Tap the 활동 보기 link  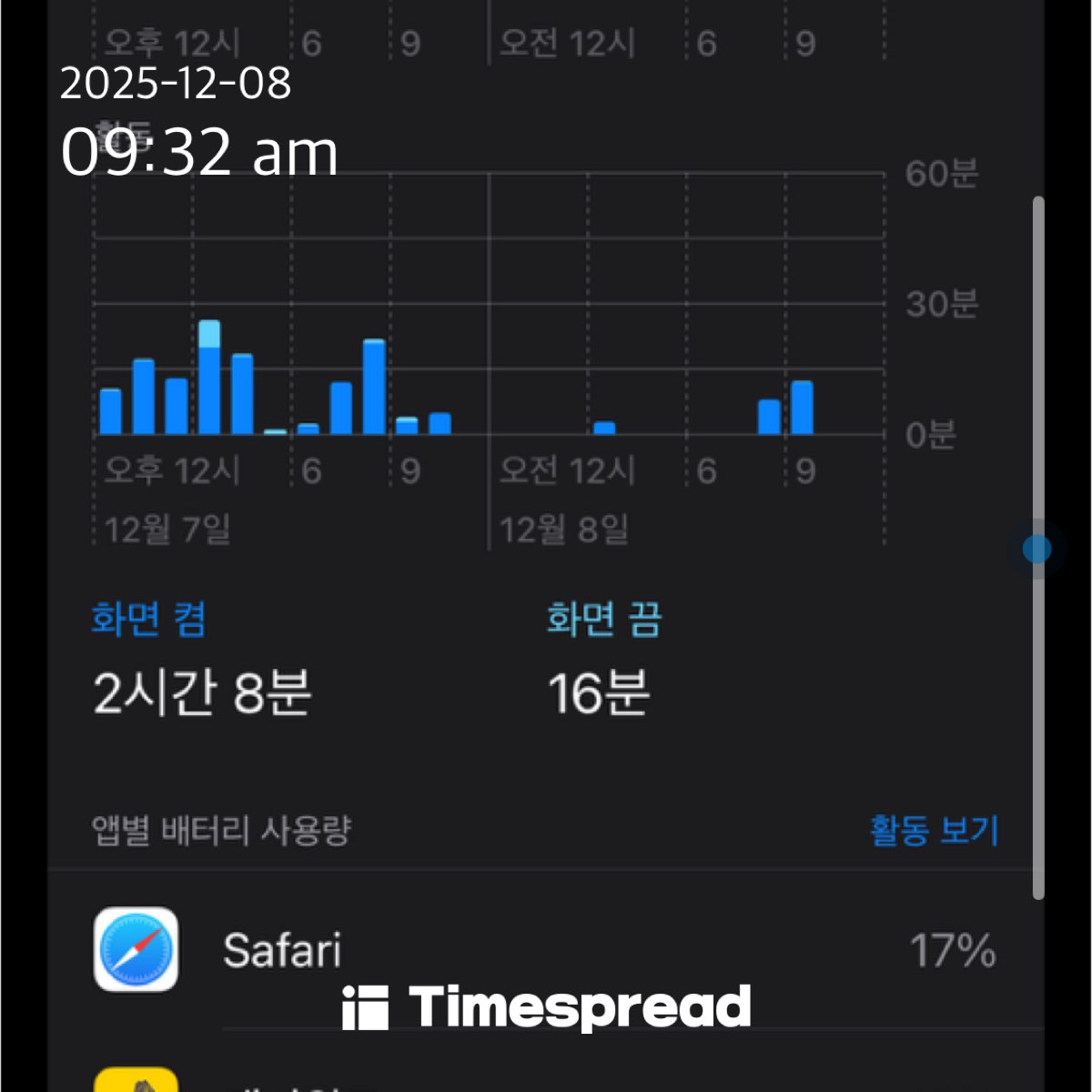point(934,830)
